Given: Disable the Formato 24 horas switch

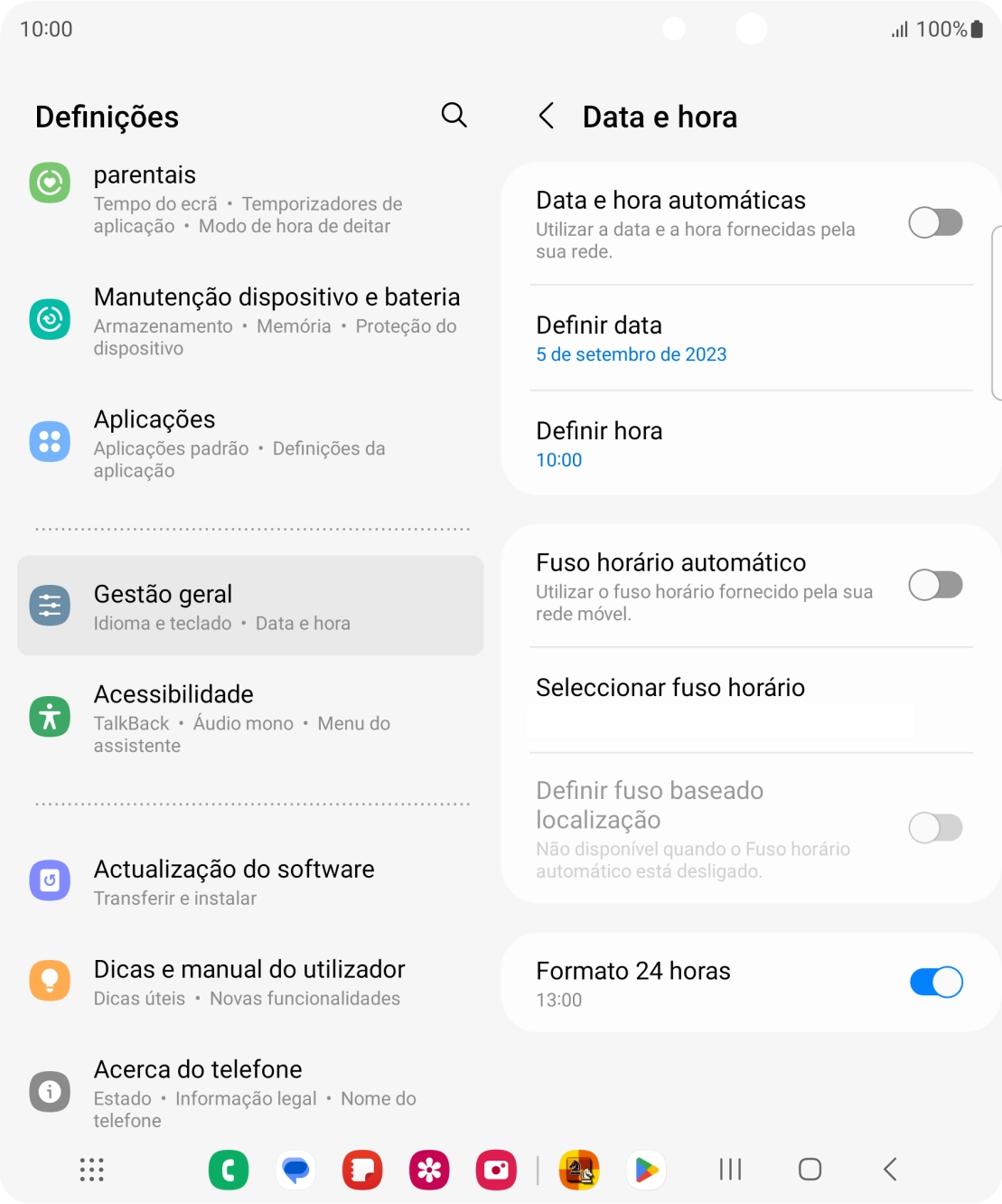Looking at the screenshot, I should click(x=935, y=982).
